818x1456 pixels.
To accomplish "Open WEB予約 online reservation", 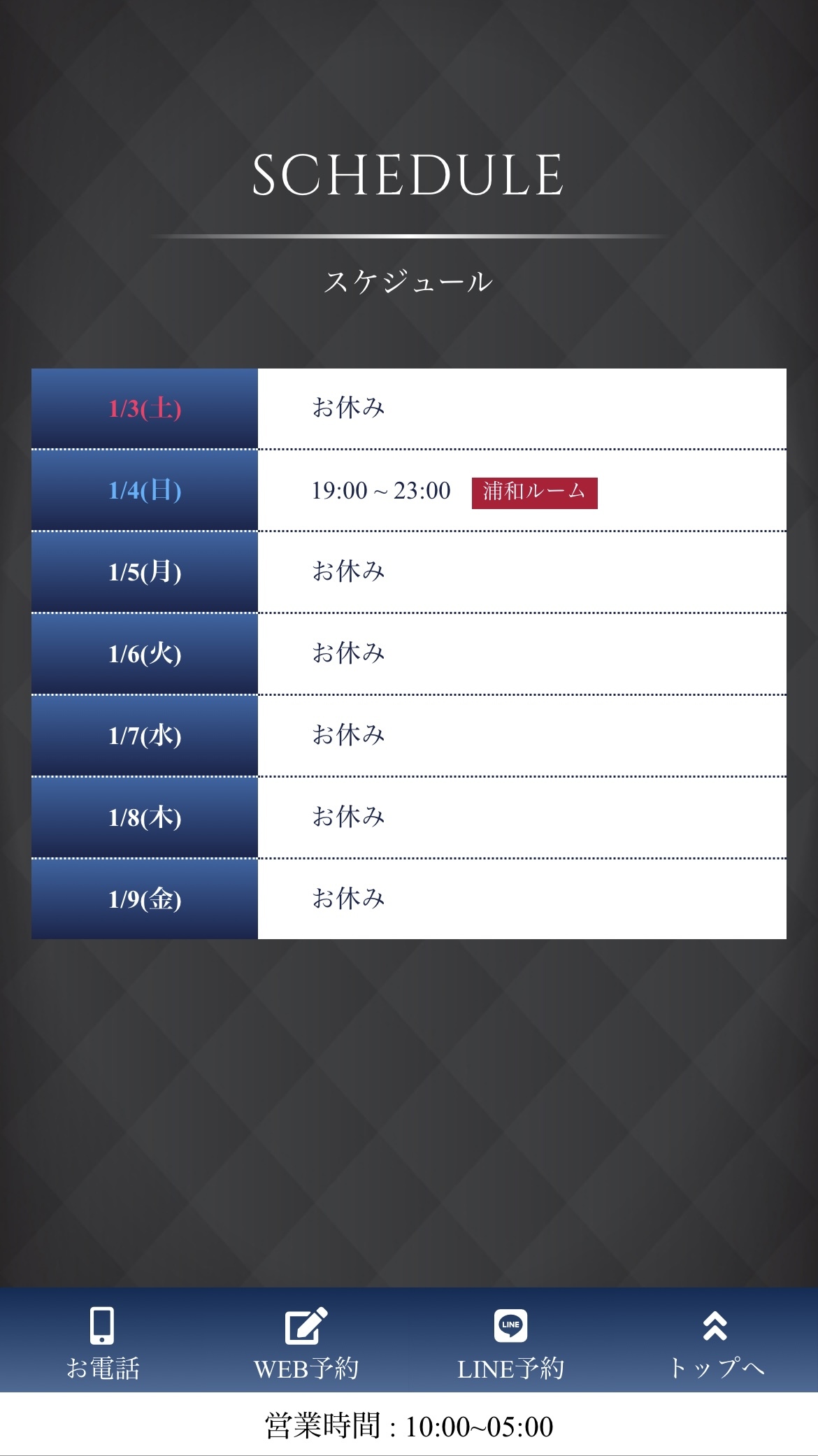I will (306, 1343).
